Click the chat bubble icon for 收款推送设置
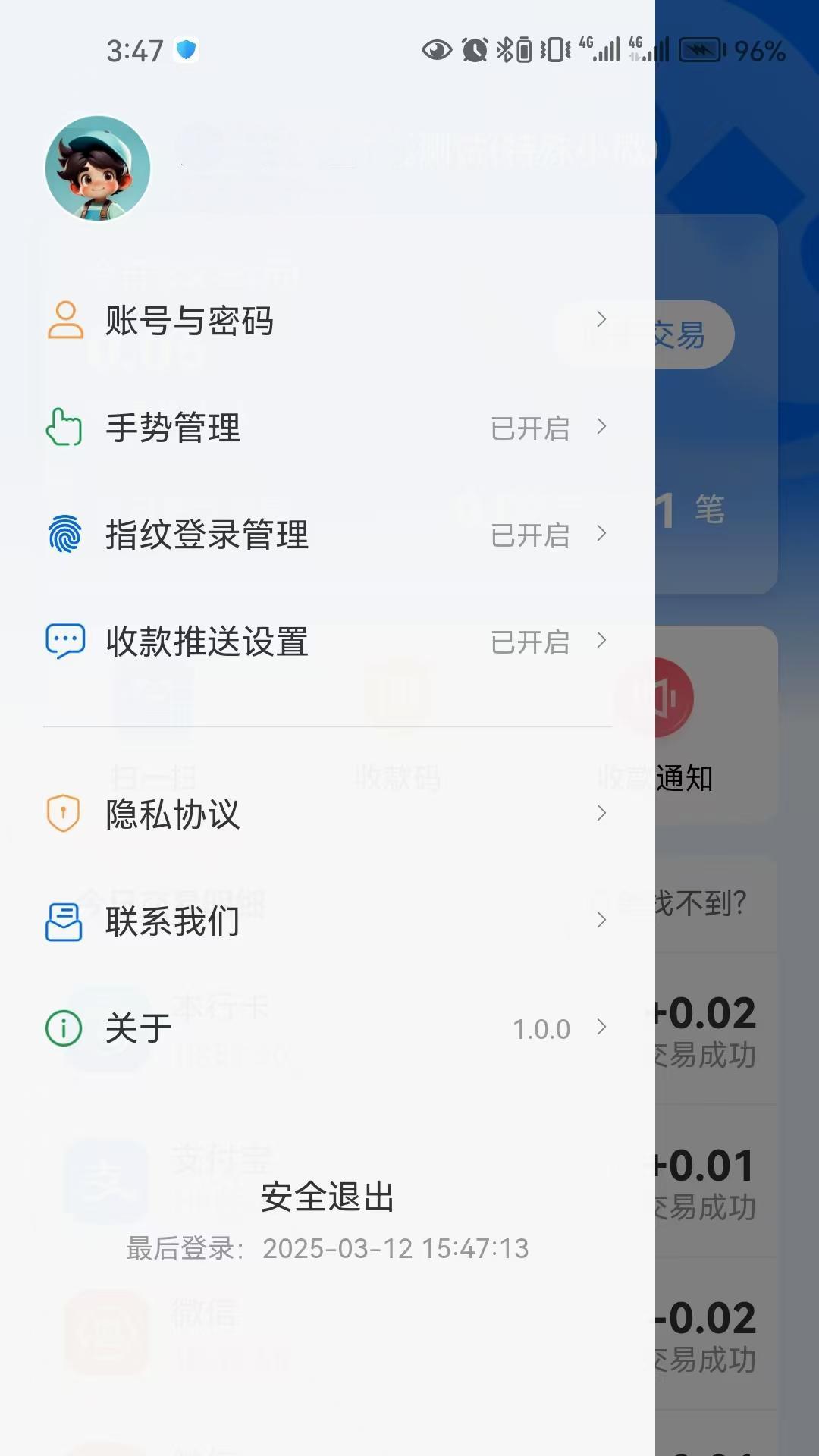Viewport: 819px width, 1456px height. tap(64, 642)
